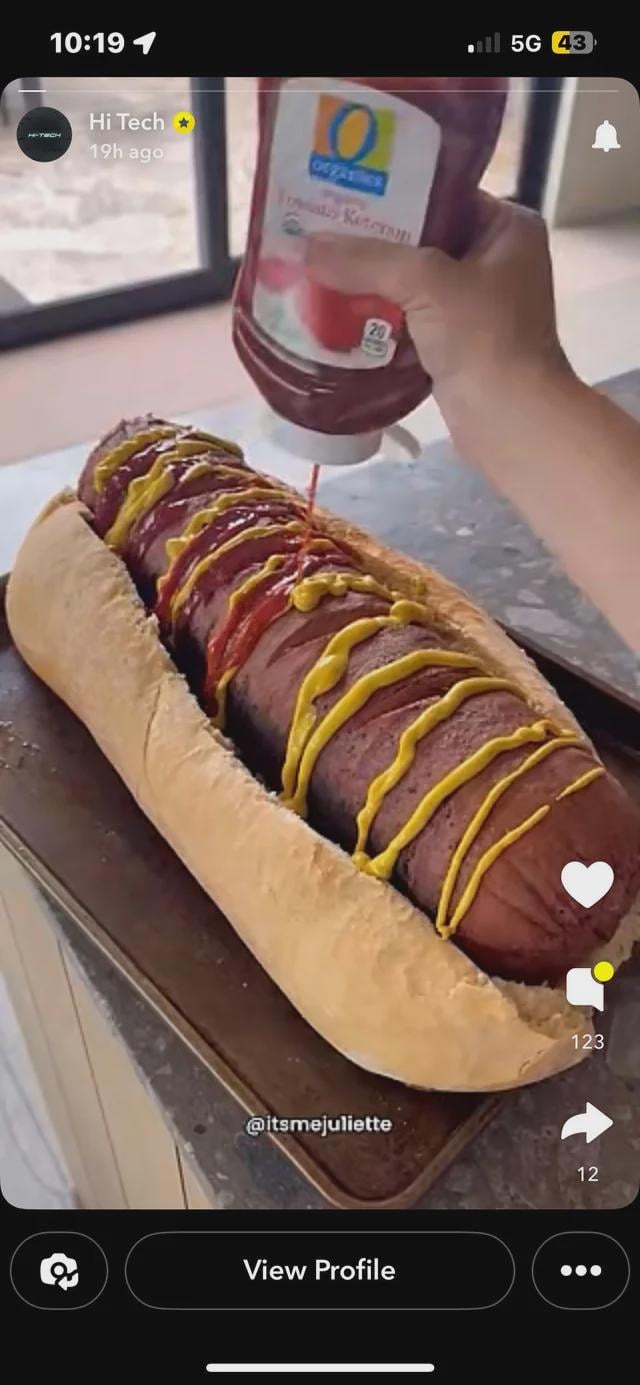Open the Hi Tech profile avatar
640x1385 pixels.
pyautogui.click(x=45, y=134)
